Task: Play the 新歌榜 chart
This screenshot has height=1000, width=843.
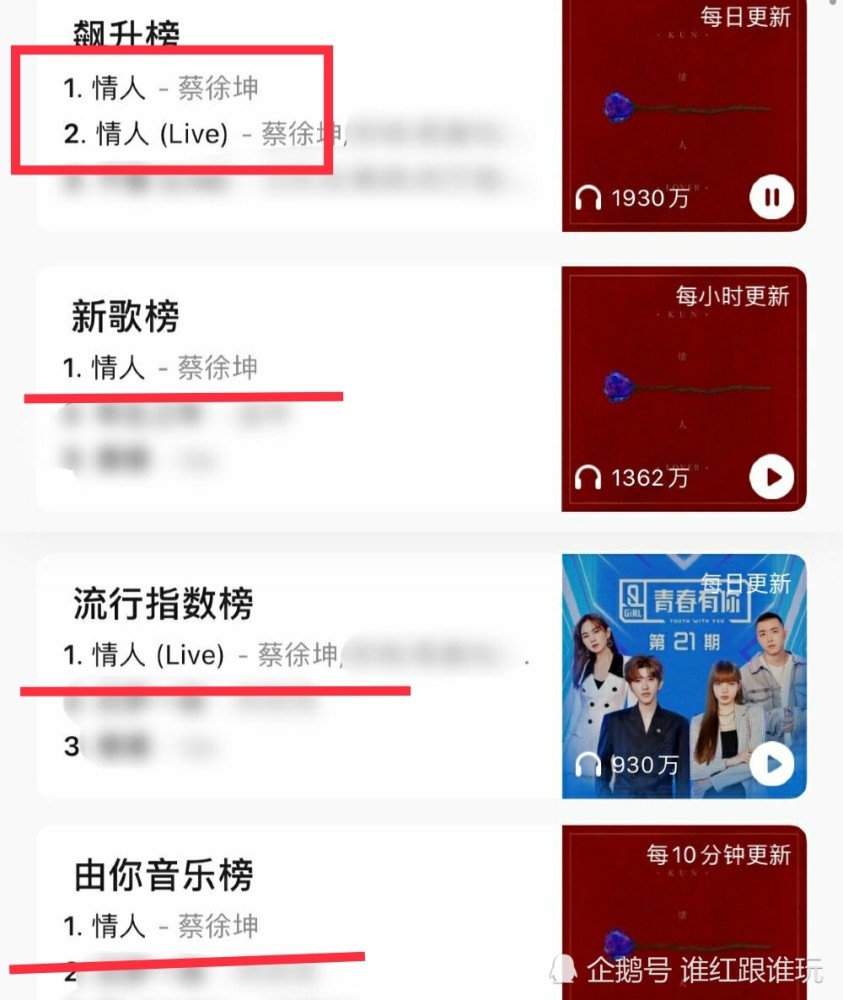Action: pyautogui.click(x=771, y=477)
